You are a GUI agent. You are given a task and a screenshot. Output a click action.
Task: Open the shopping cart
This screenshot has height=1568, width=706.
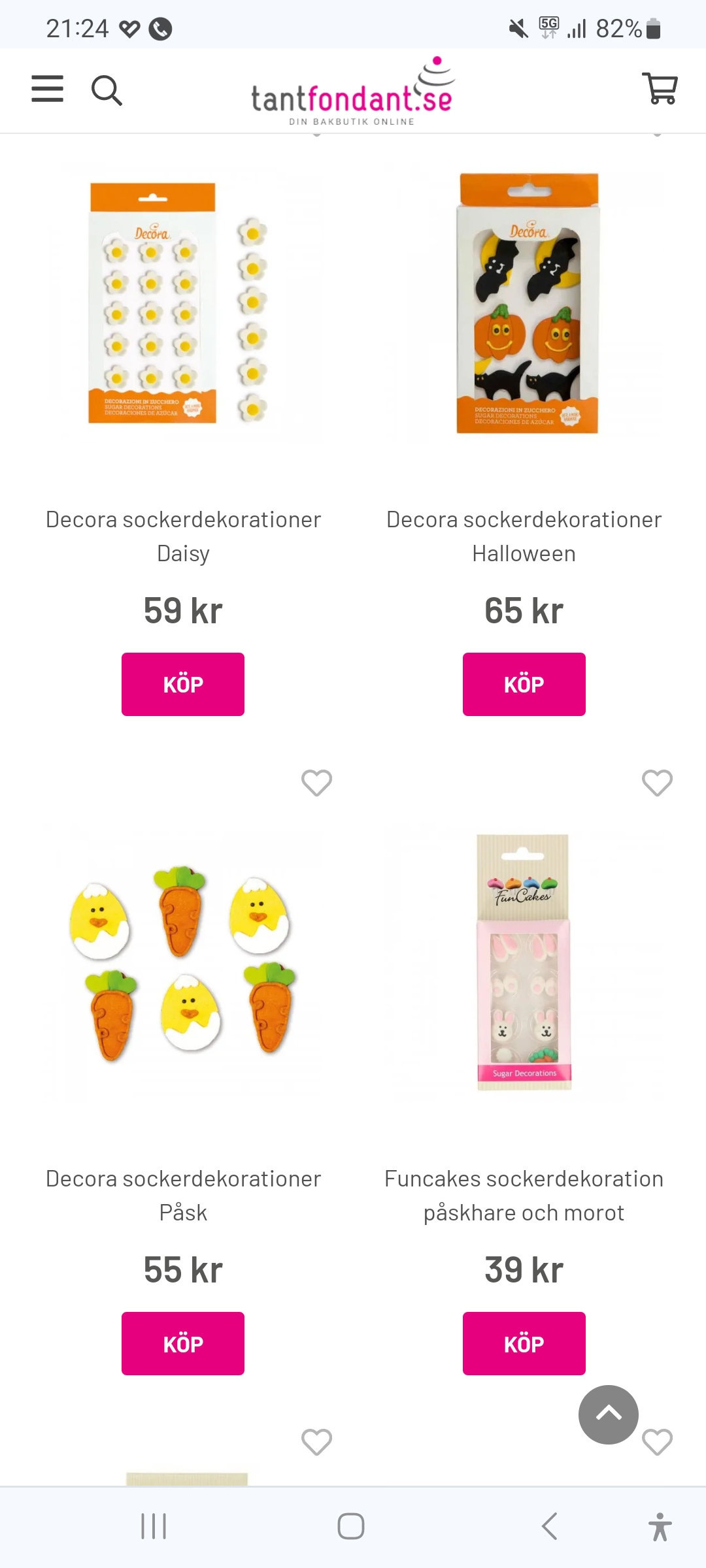point(660,88)
